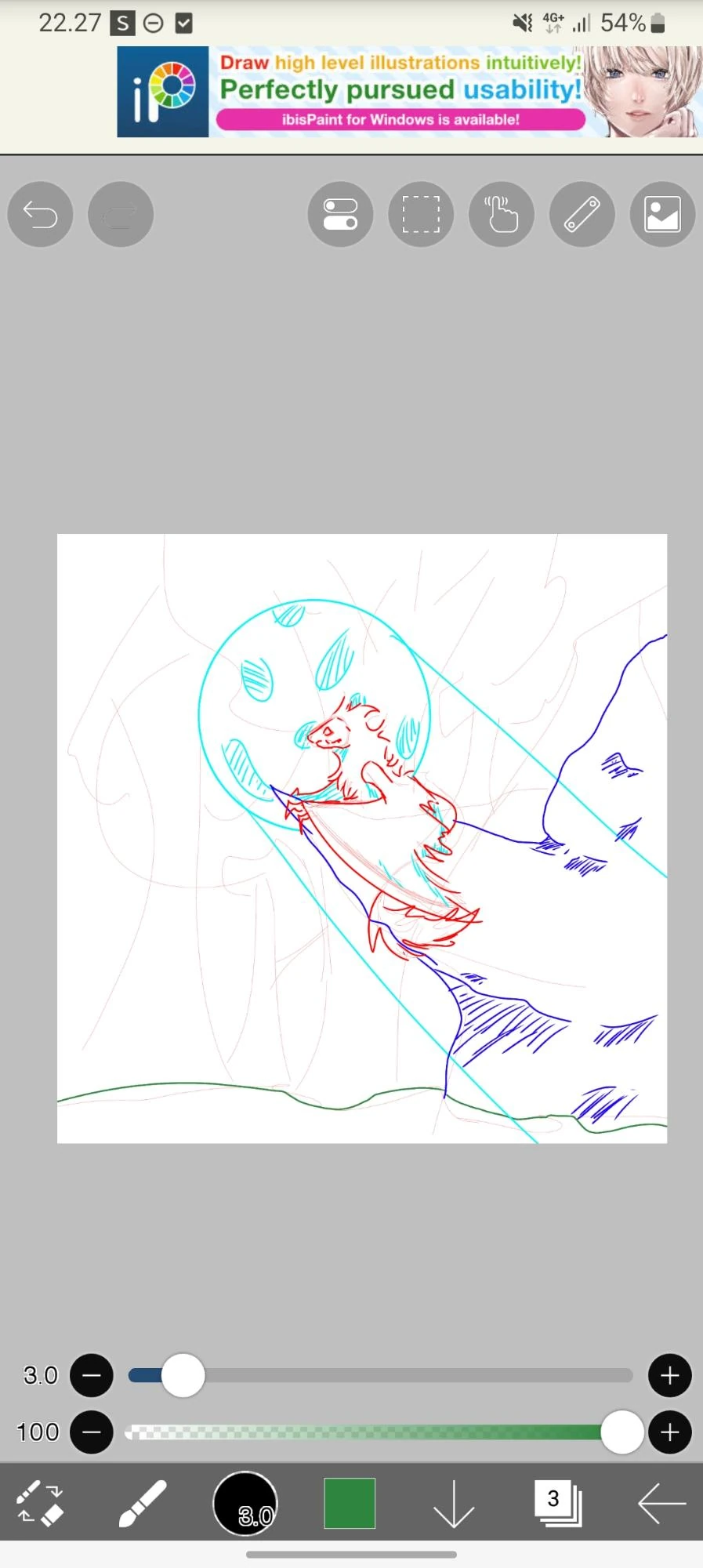The height and width of the screenshot is (1568, 703).
Task: Activate the finger touch gesture tool
Action: tap(501, 214)
